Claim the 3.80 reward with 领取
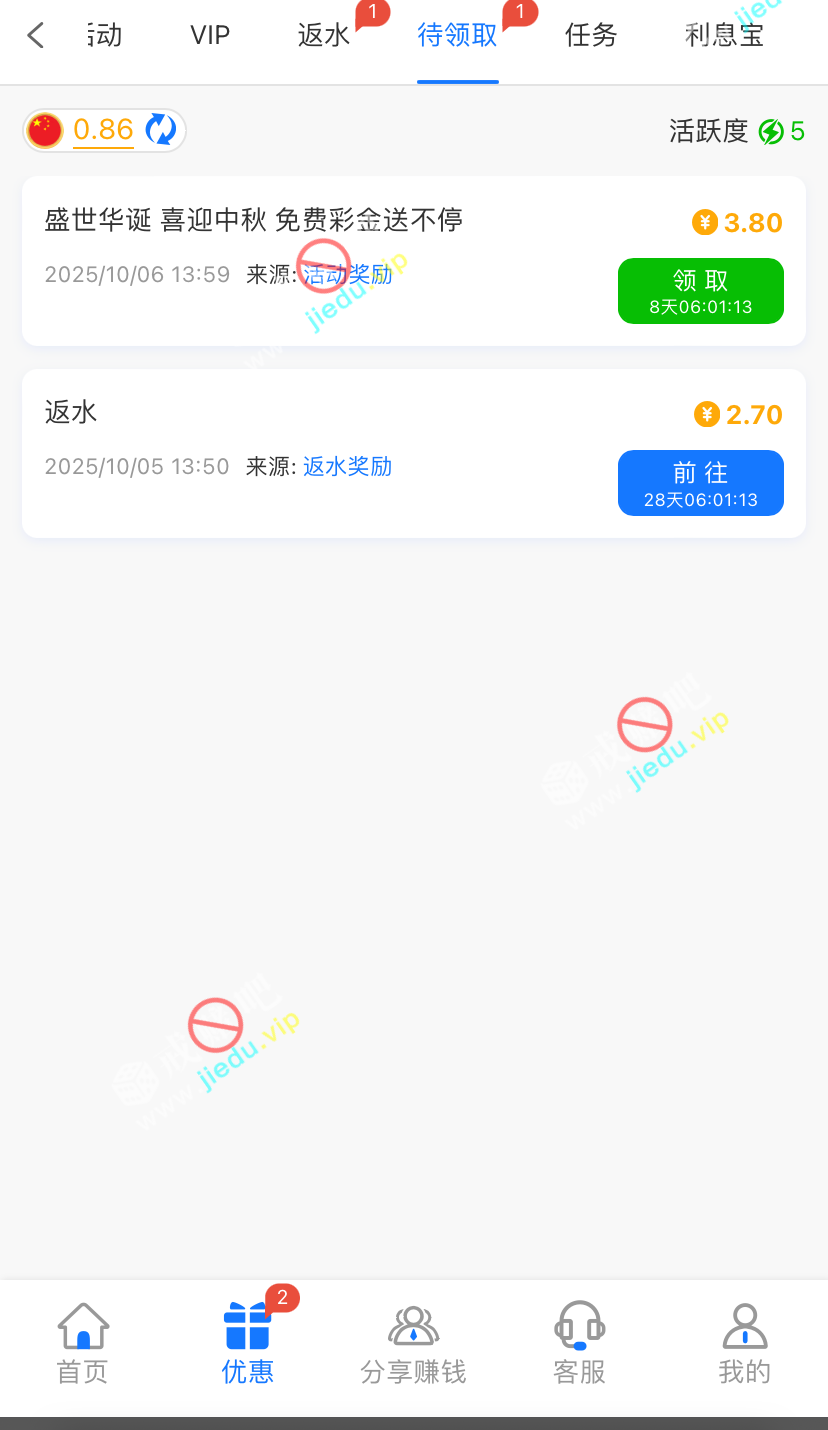 pos(700,291)
